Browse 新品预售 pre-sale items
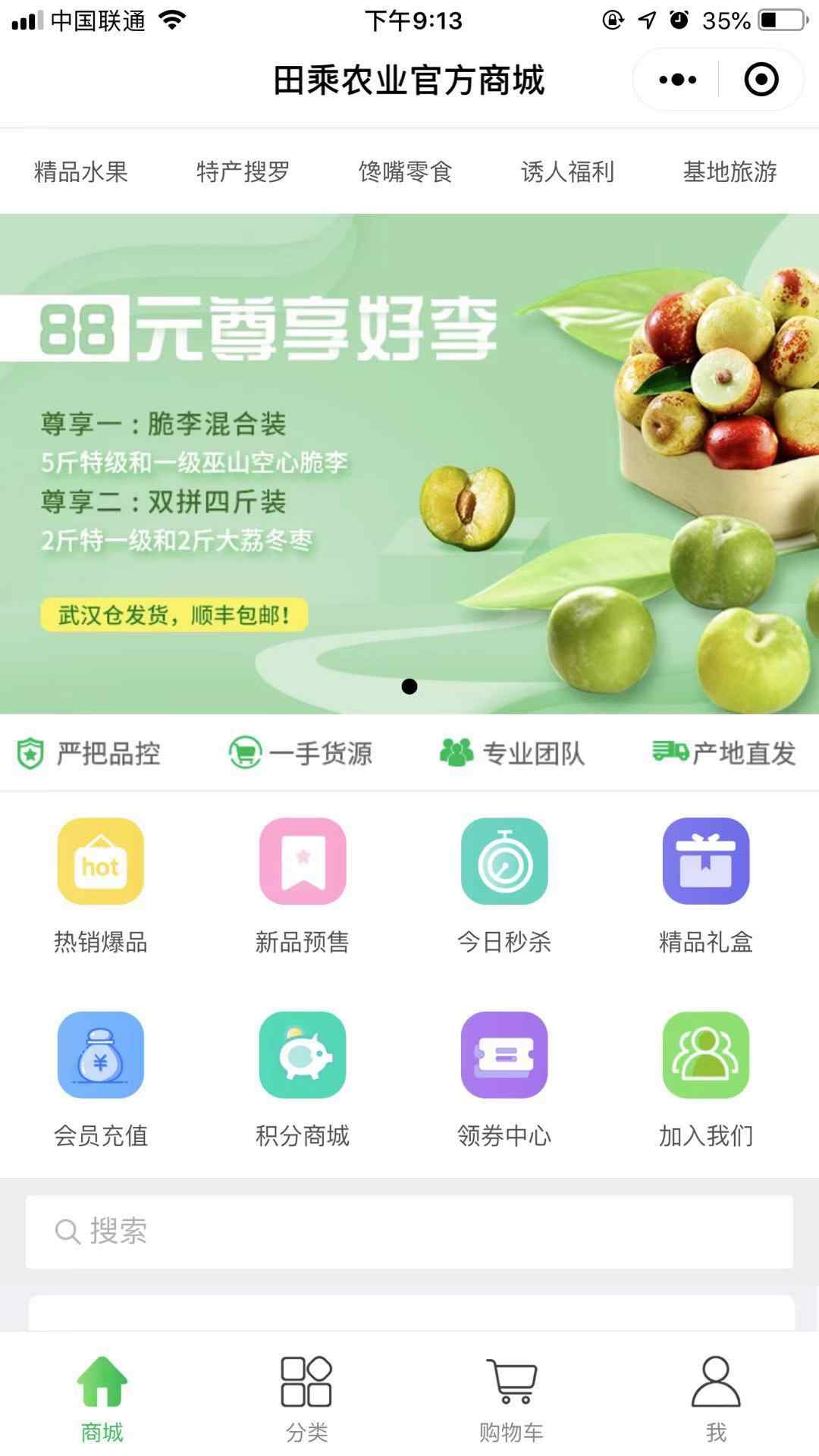The image size is (819, 1456). [x=303, y=885]
